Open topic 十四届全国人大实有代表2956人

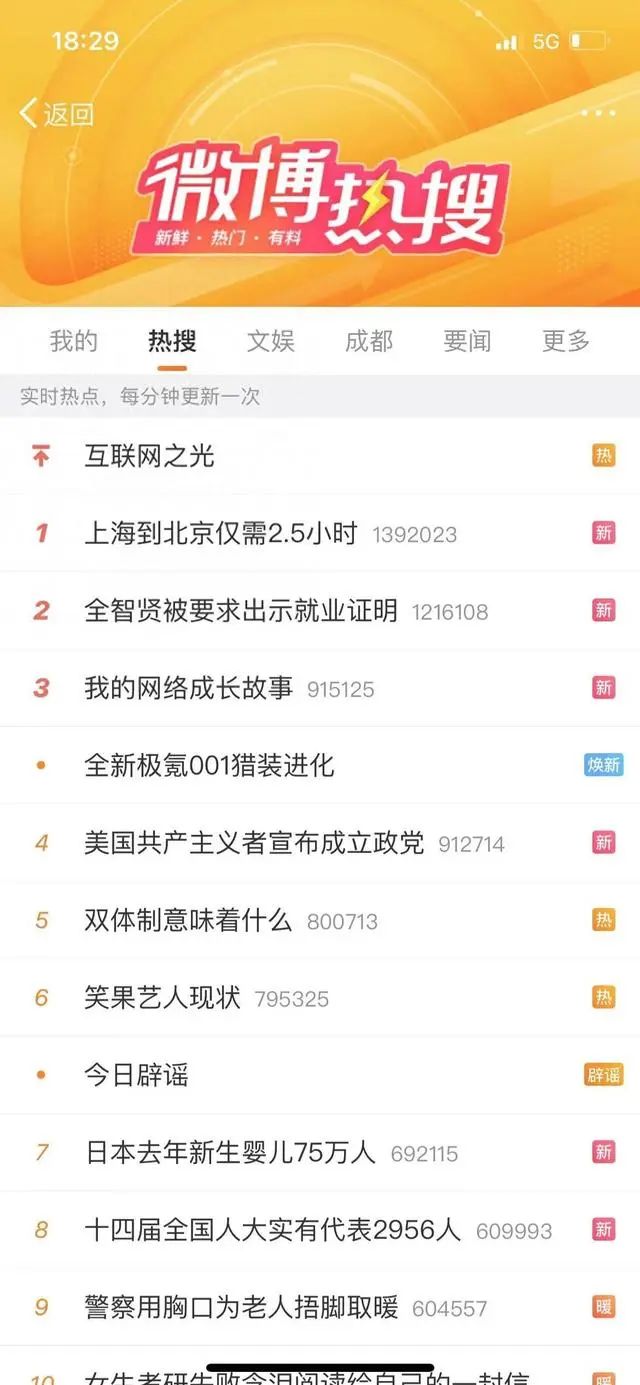coord(273,1230)
